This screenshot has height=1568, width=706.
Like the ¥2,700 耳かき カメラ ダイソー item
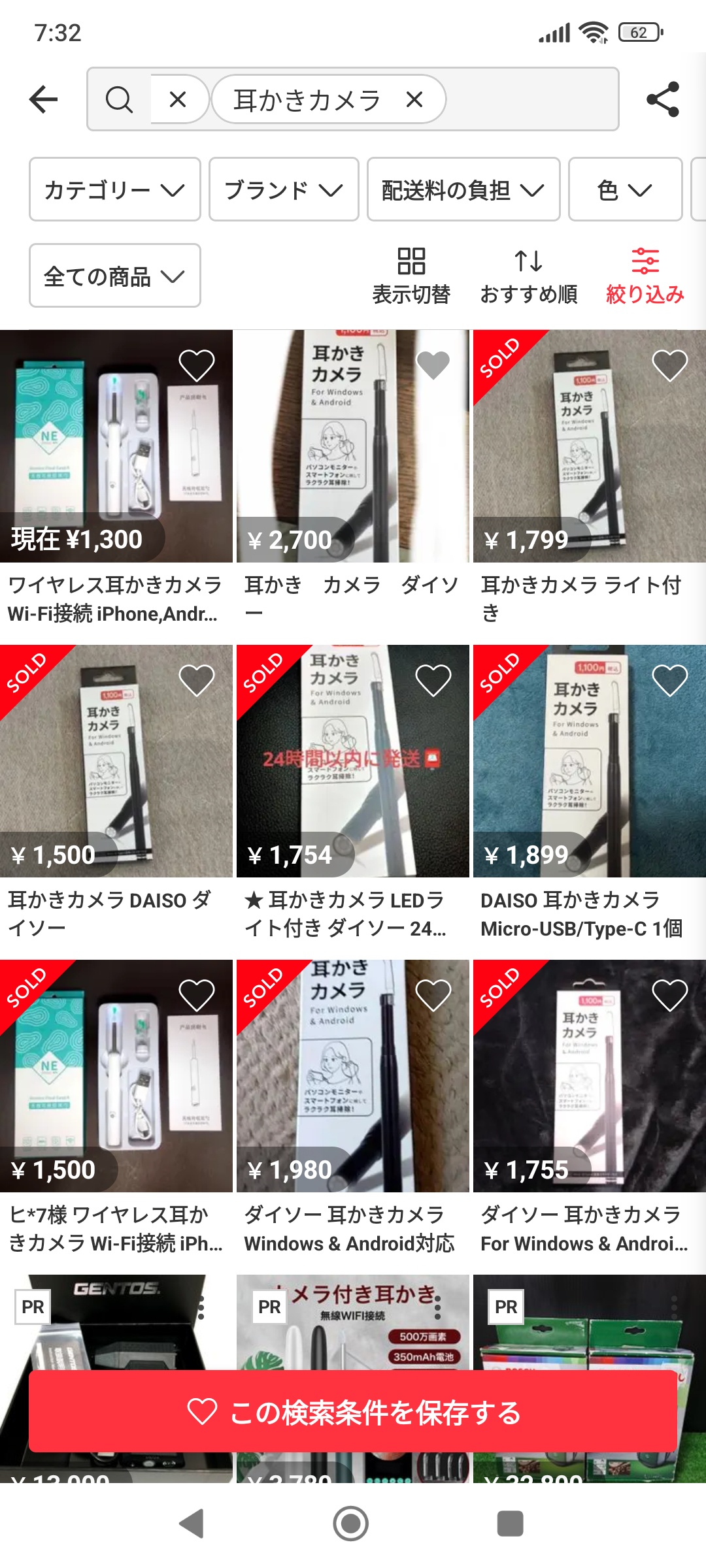(433, 365)
